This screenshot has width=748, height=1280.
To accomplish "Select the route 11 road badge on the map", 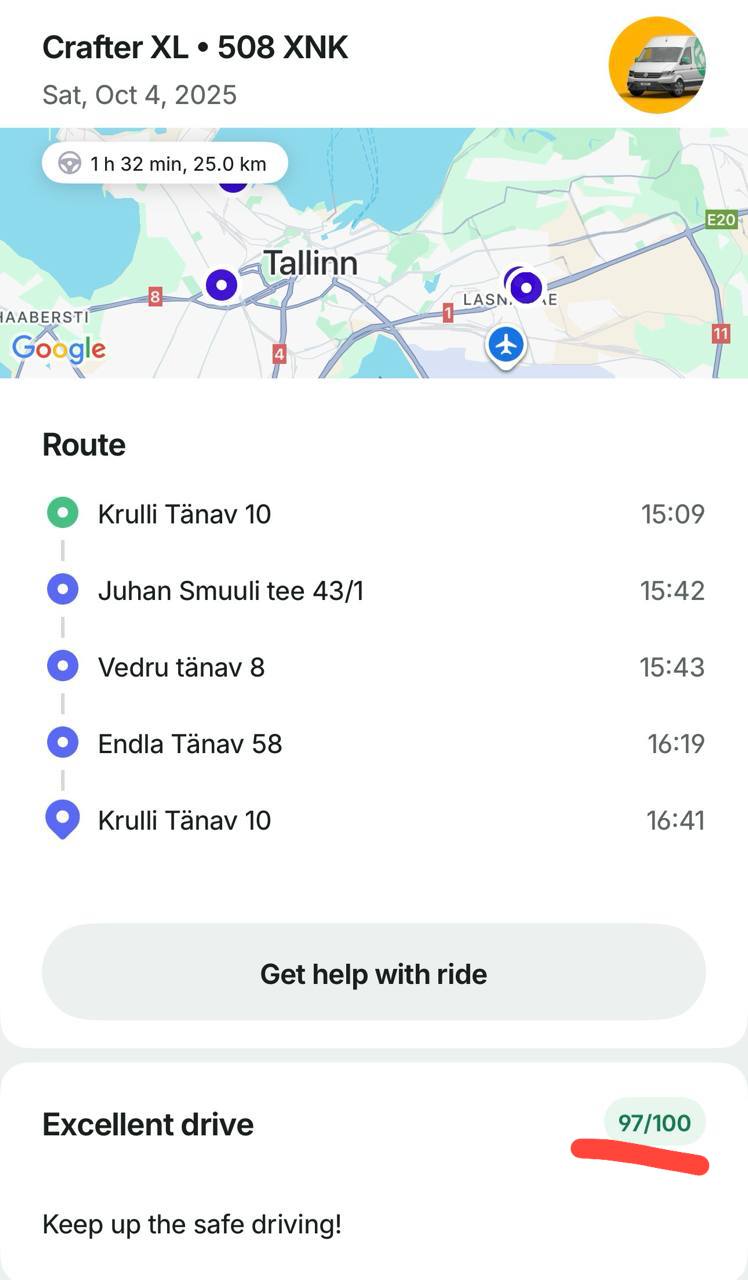I will pyautogui.click(x=722, y=333).
